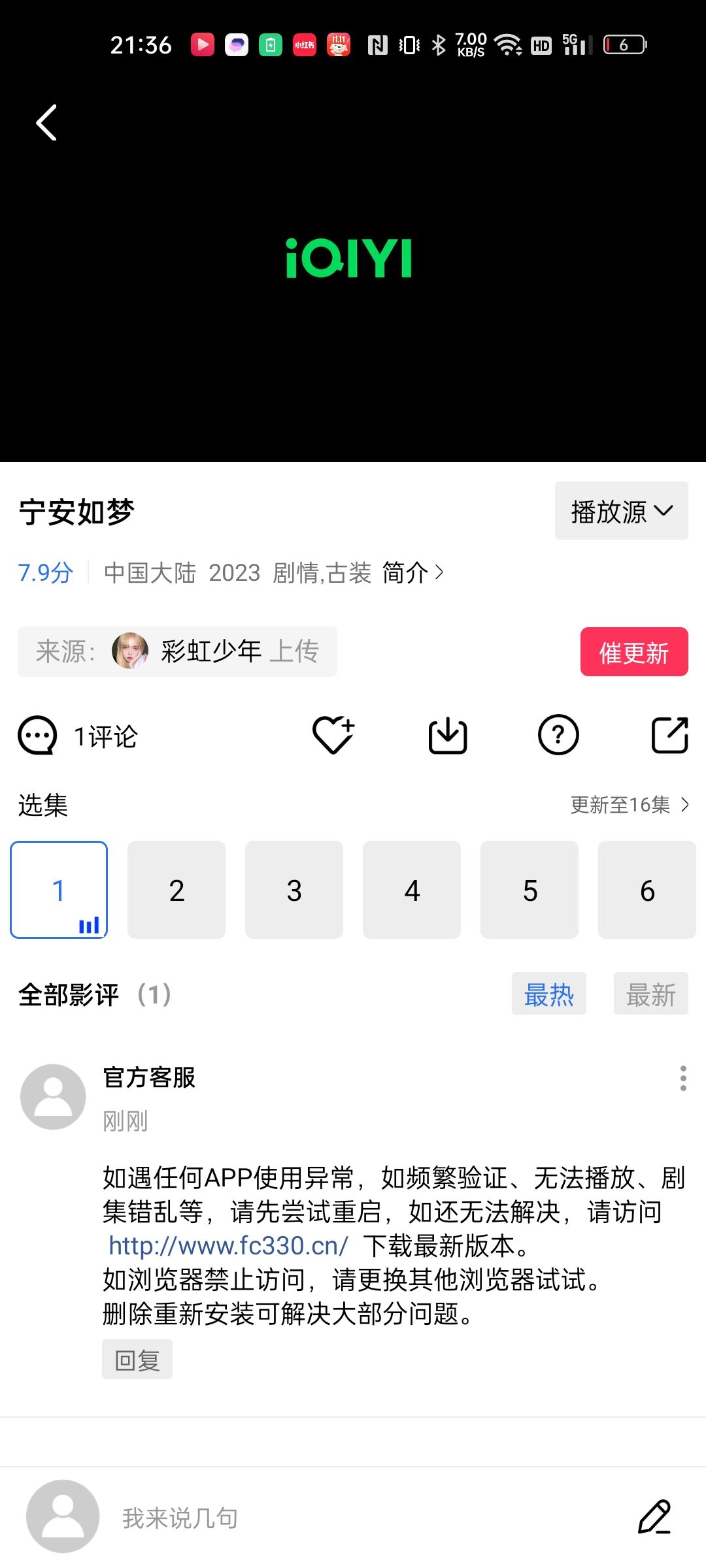This screenshot has width=706, height=1568.
Task: Open more options on 官方客服 comment
Action: [683, 1078]
